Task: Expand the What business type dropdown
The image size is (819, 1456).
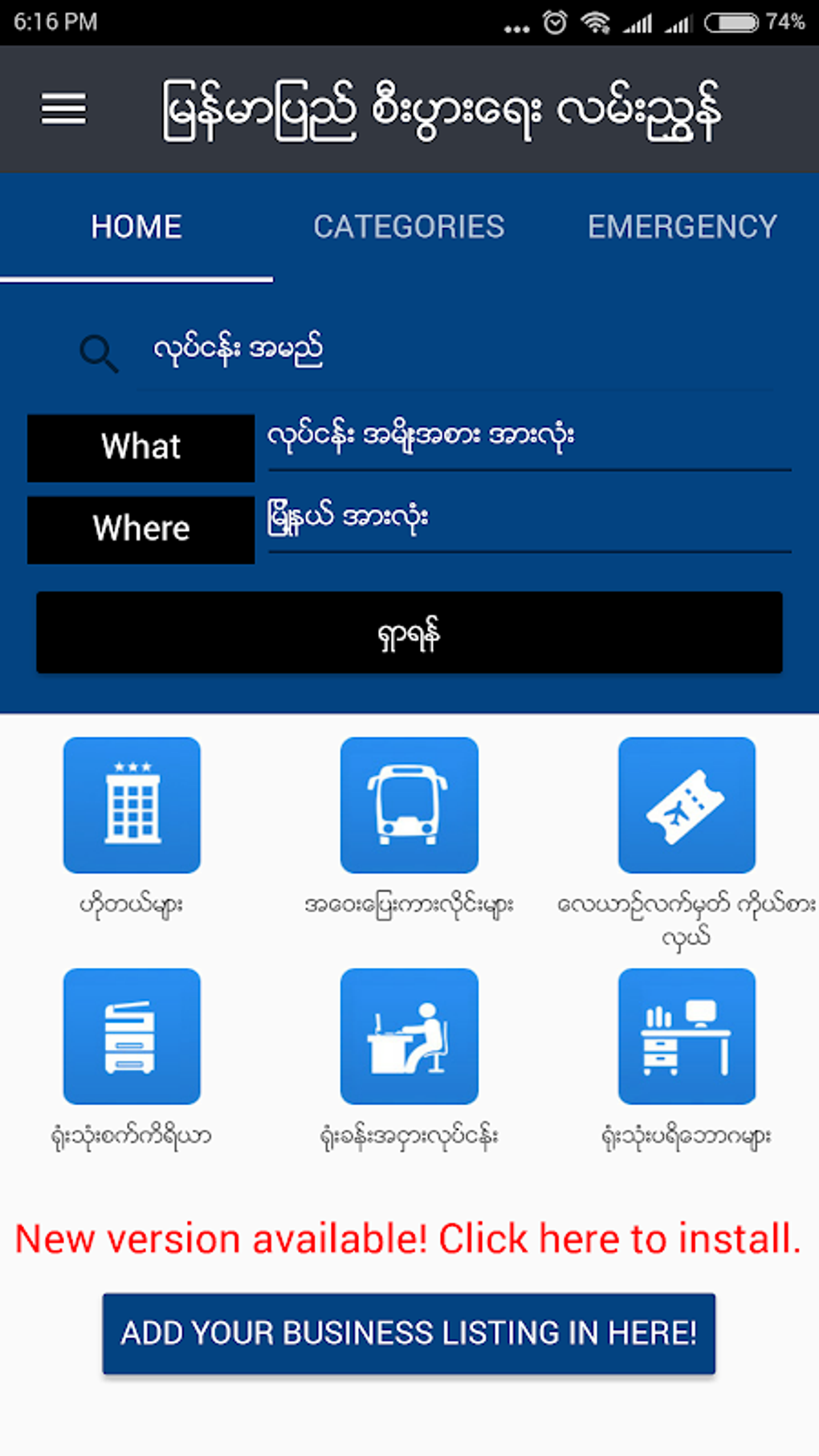Action: [528, 439]
